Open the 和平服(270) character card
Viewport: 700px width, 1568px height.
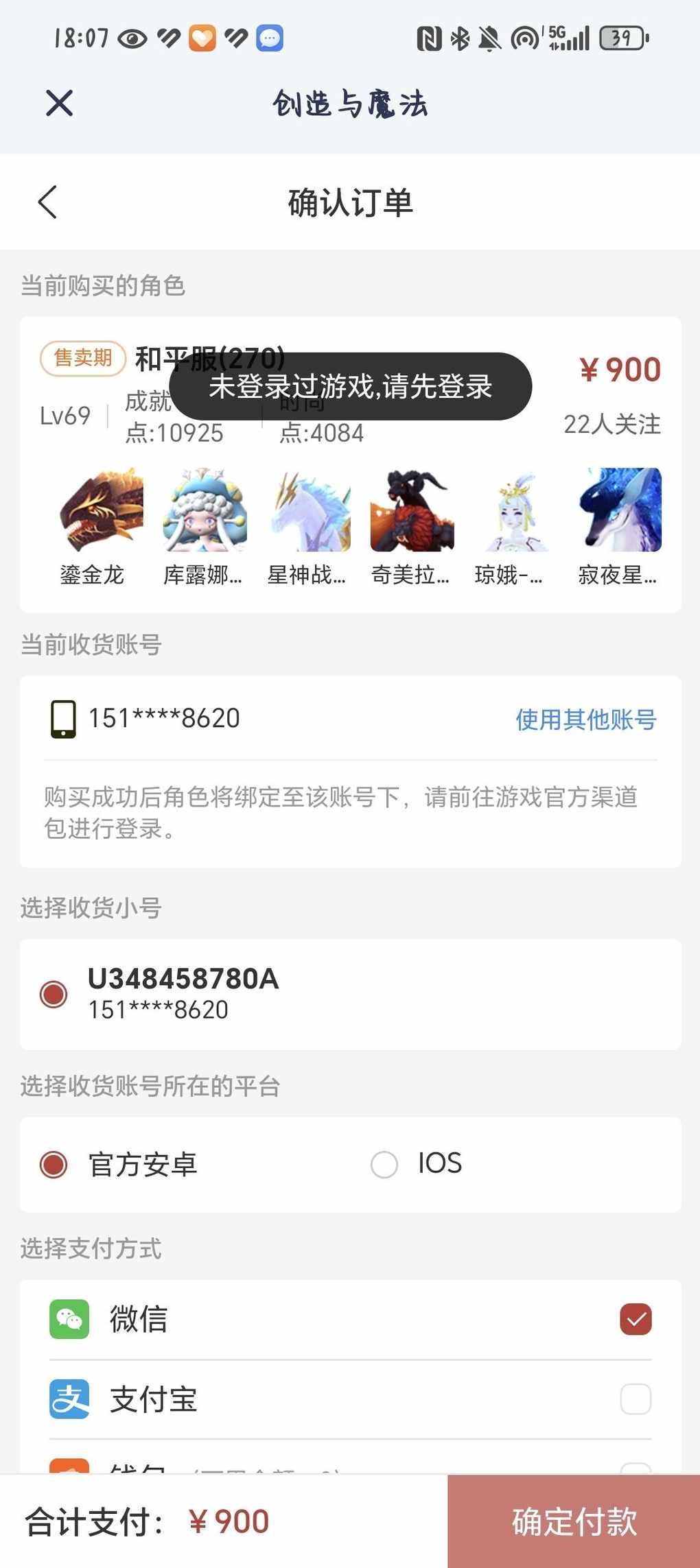[350, 464]
